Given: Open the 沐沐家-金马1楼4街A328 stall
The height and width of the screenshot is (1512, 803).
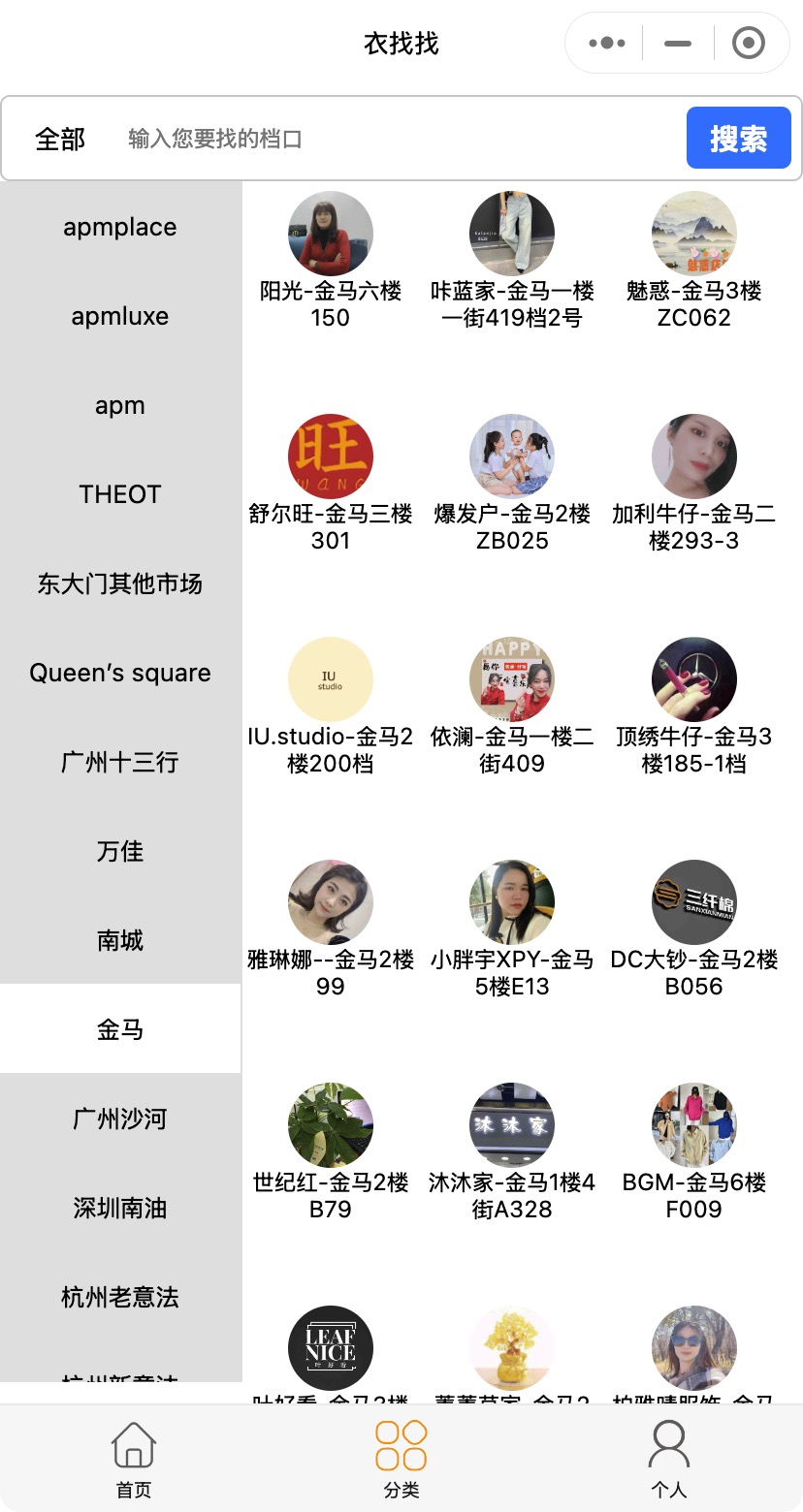Looking at the screenshot, I should tap(512, 1125).
